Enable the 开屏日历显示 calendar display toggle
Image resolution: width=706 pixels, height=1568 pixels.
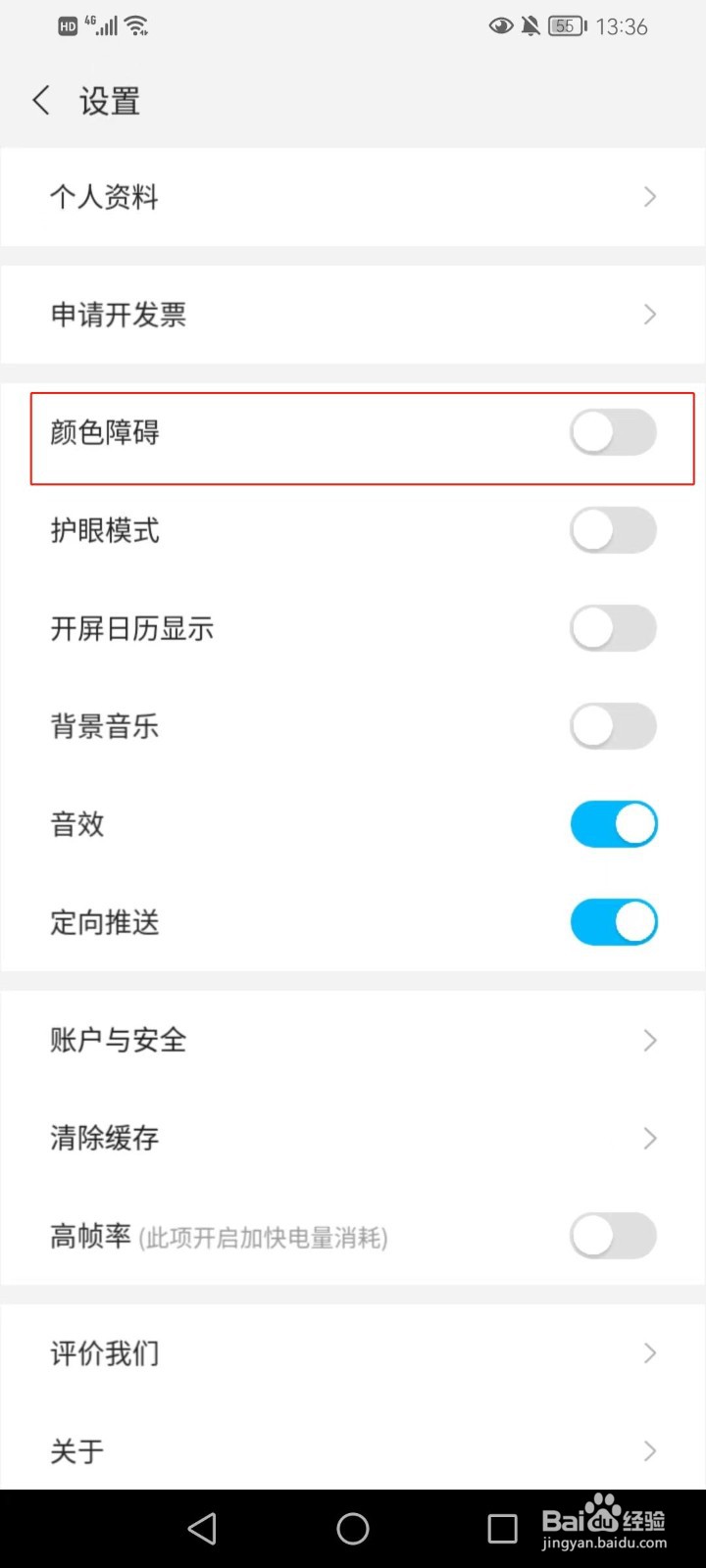pos(613,628)
